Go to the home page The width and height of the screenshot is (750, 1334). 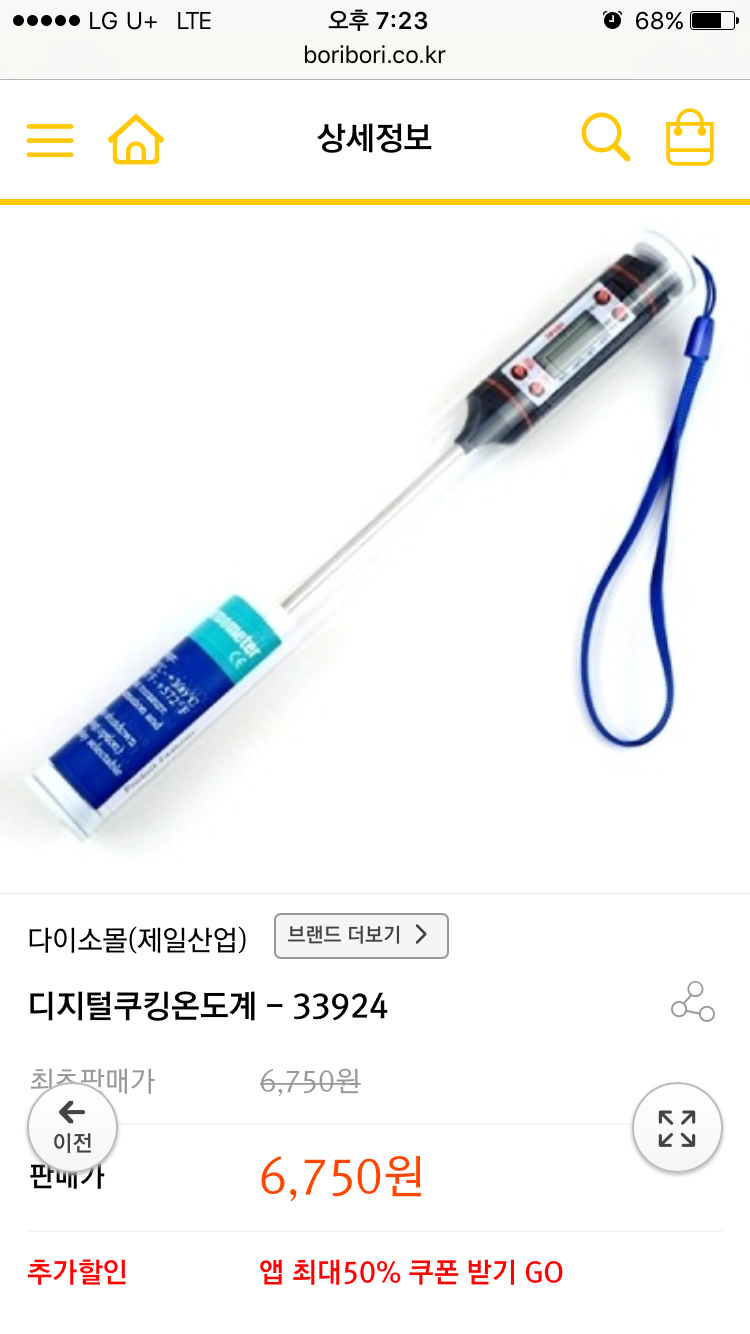(x=136, y=139)
